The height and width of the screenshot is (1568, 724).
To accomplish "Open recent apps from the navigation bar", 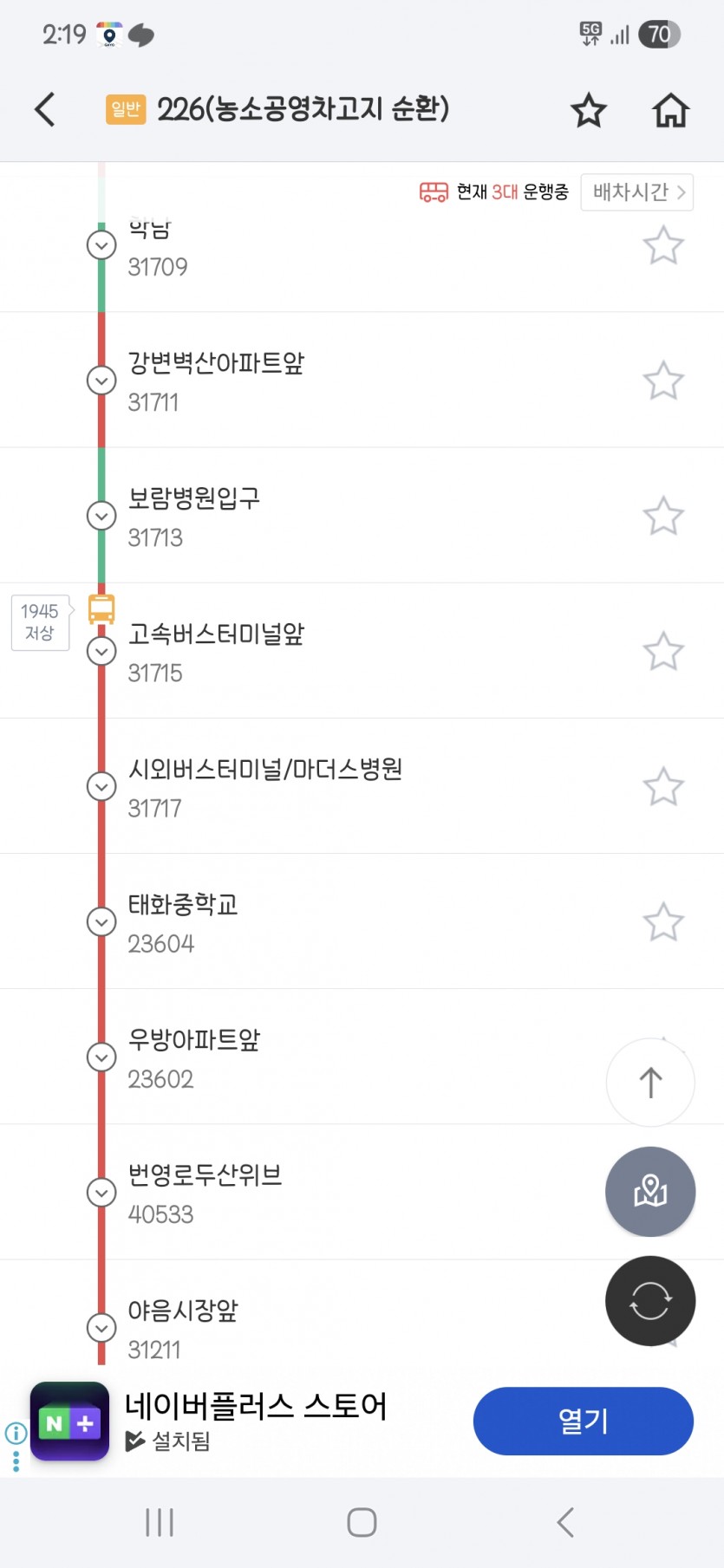I will [x=160, y=1522].
